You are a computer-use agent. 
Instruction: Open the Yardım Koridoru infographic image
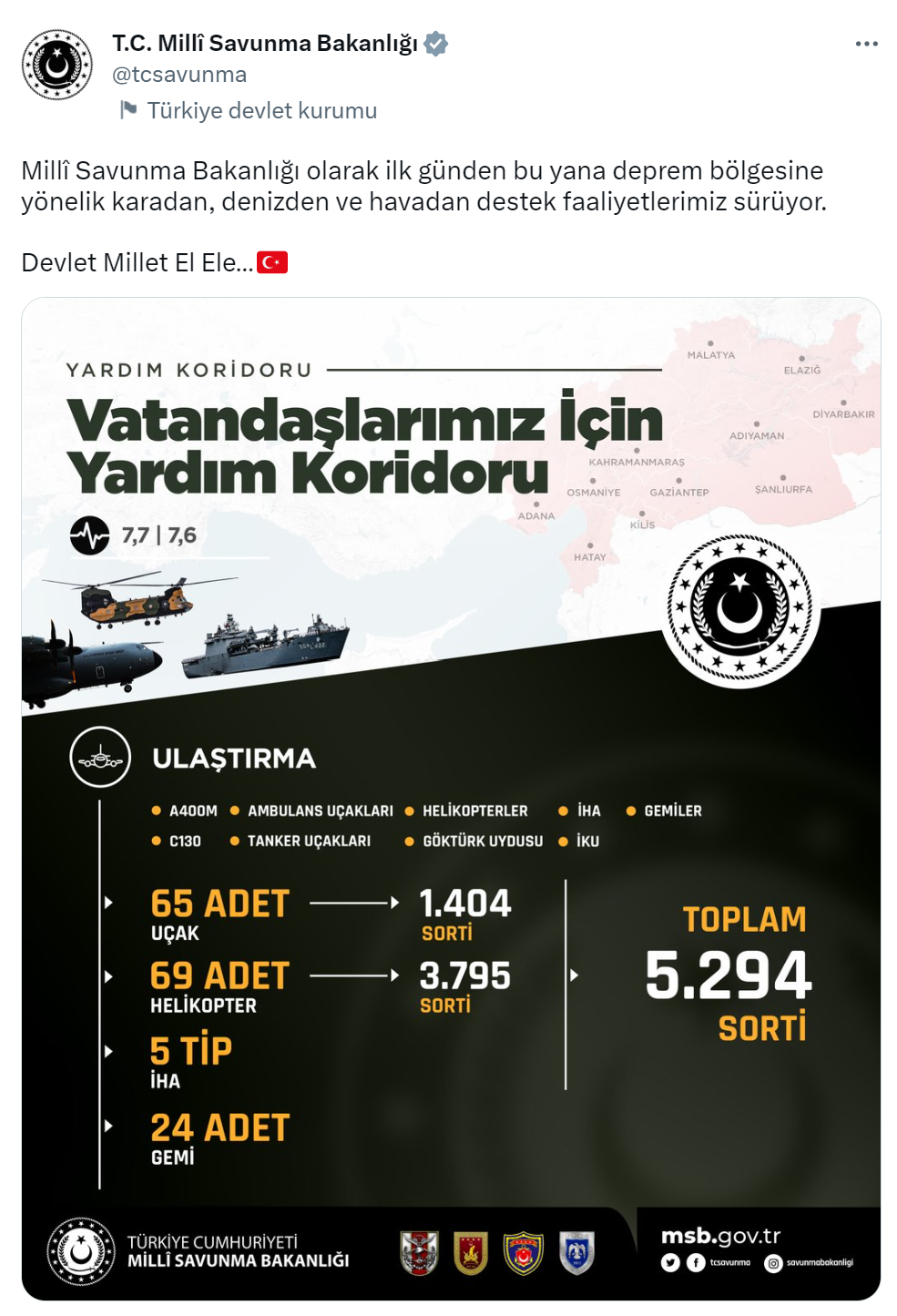point(451,798)
